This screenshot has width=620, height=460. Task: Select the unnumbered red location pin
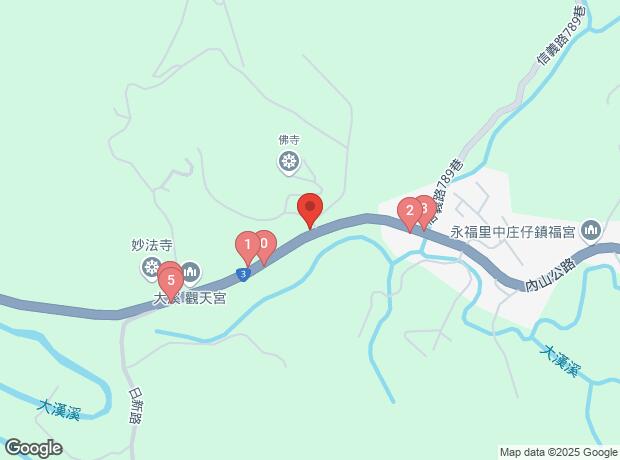[310, 209]
